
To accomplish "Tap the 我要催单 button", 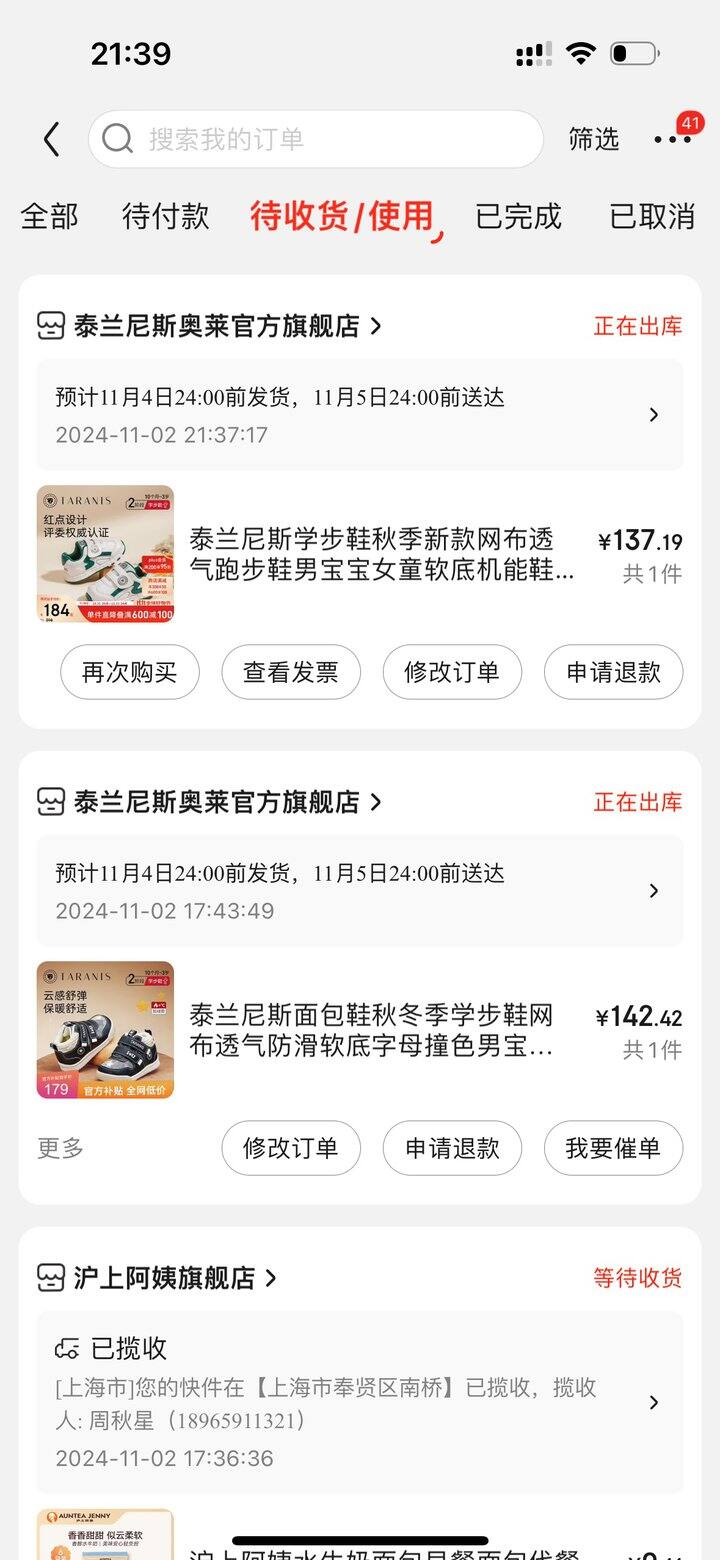I will click(x=613, y=1148).
